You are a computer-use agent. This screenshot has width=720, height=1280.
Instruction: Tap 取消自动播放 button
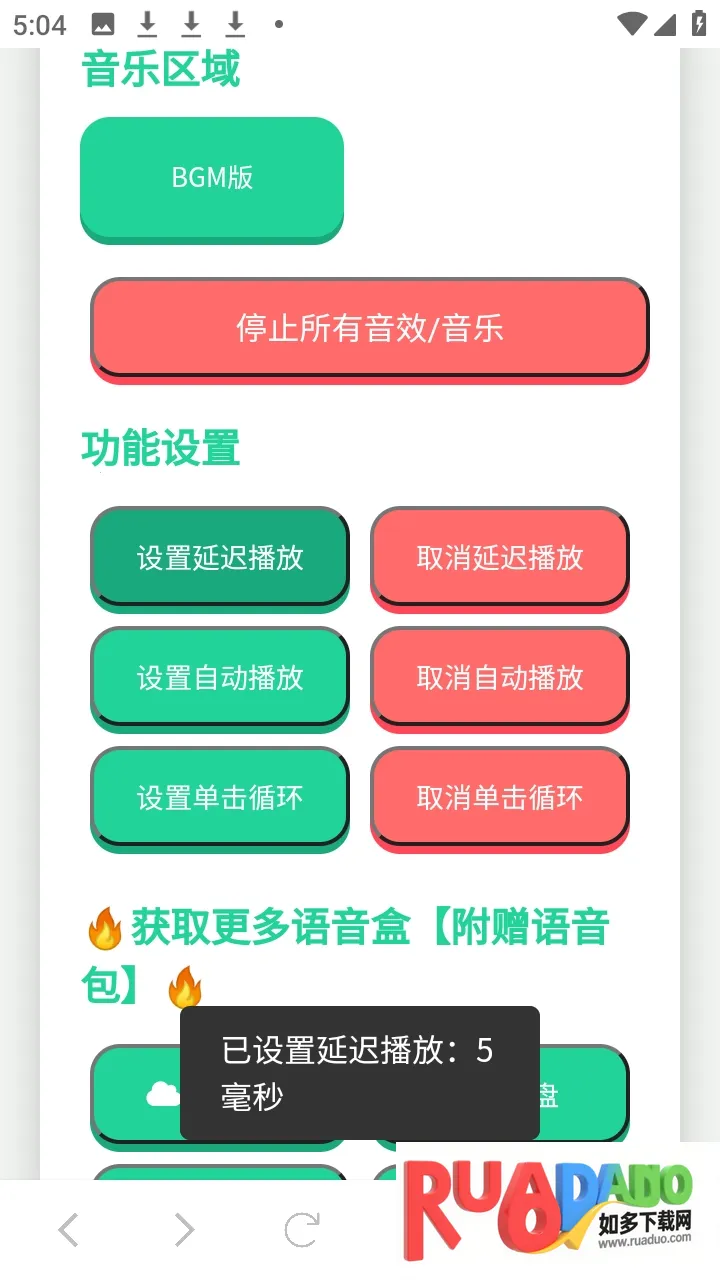500,677
